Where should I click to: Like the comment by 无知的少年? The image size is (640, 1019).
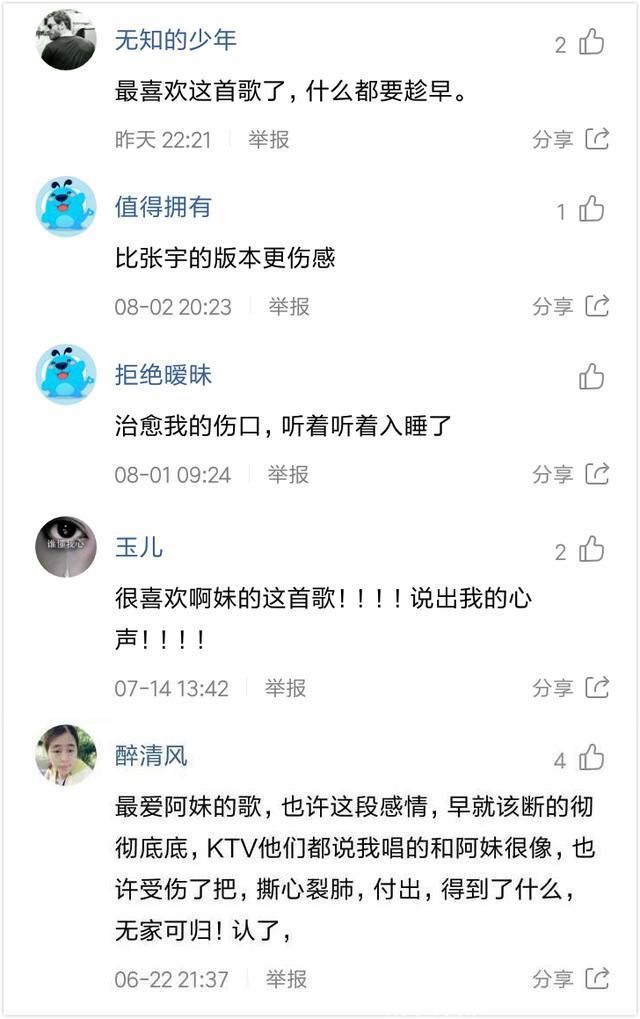point(591,42)
